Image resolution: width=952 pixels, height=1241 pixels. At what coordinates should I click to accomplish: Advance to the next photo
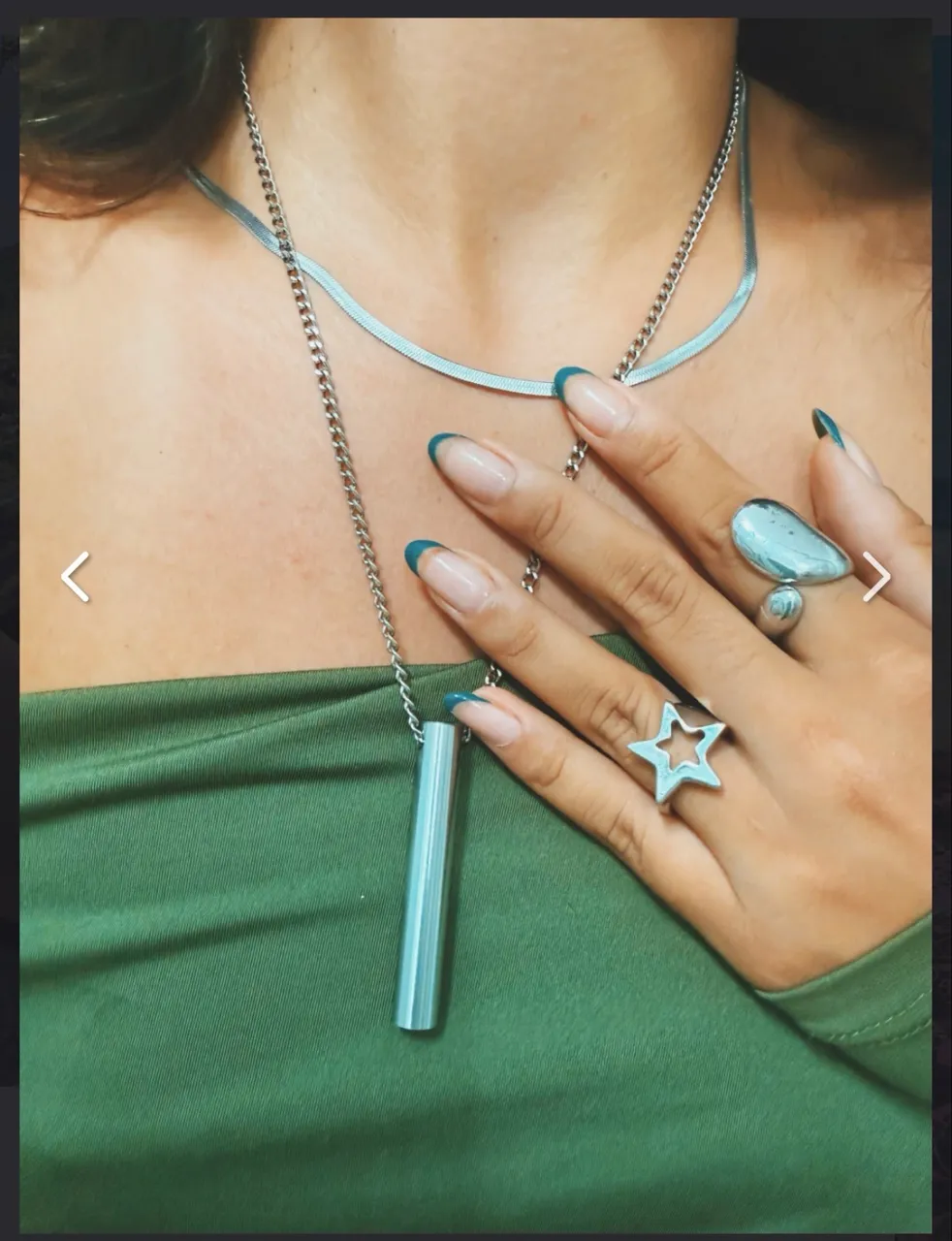click(876, 577)
